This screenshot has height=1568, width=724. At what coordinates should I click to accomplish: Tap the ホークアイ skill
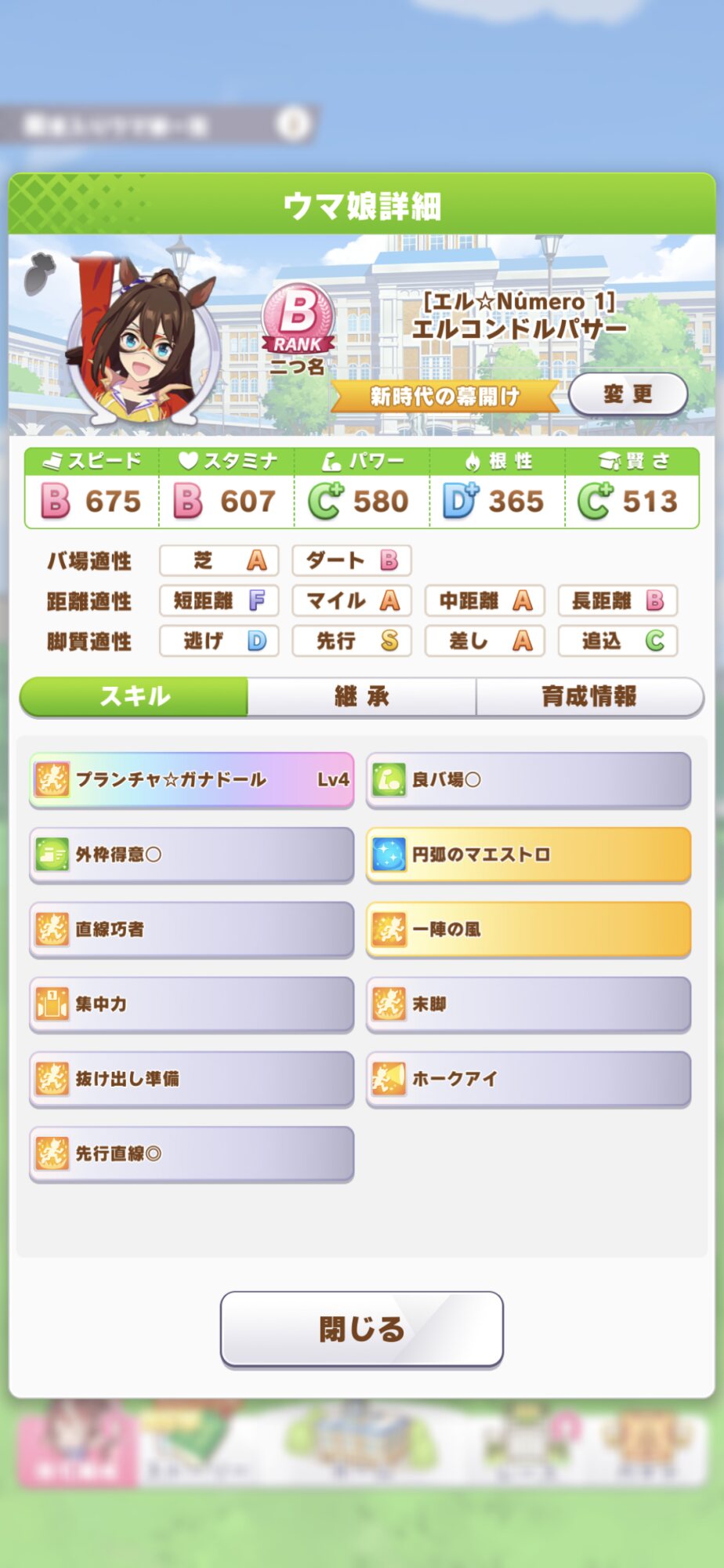(528, 1079)
